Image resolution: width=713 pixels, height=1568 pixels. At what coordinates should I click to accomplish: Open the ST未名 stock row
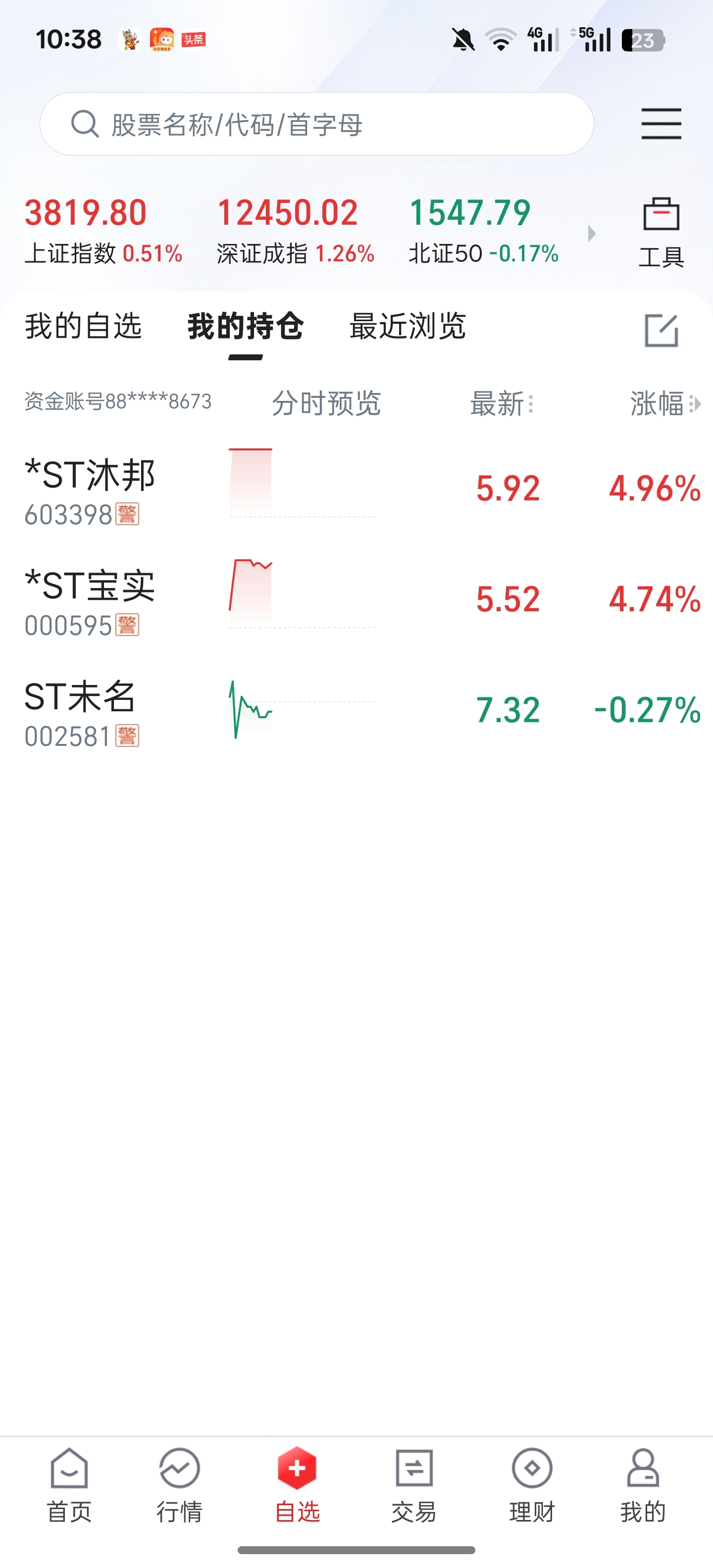(356, 710)
